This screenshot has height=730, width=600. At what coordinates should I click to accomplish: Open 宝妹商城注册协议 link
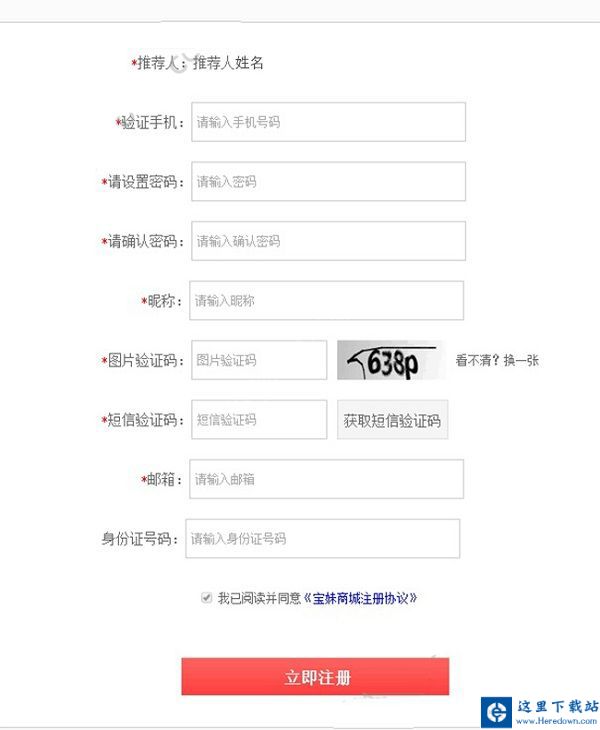[360, 598]
